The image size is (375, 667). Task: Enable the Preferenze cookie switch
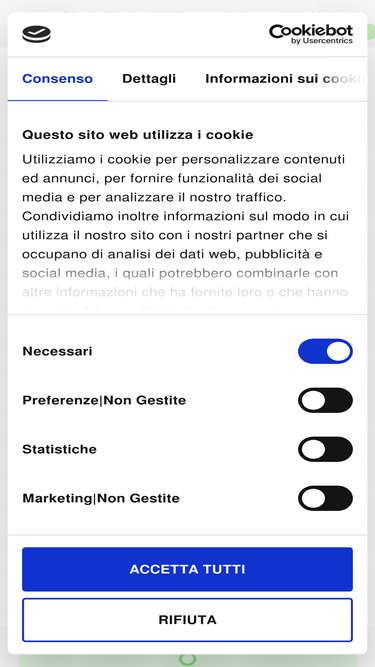point(325,400)
